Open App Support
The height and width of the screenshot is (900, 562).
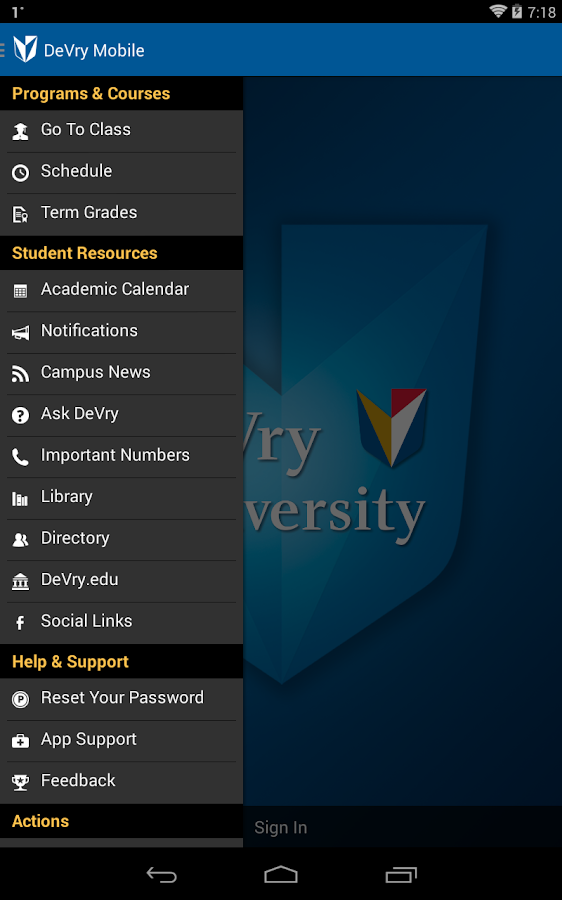[x=121, y=741]
